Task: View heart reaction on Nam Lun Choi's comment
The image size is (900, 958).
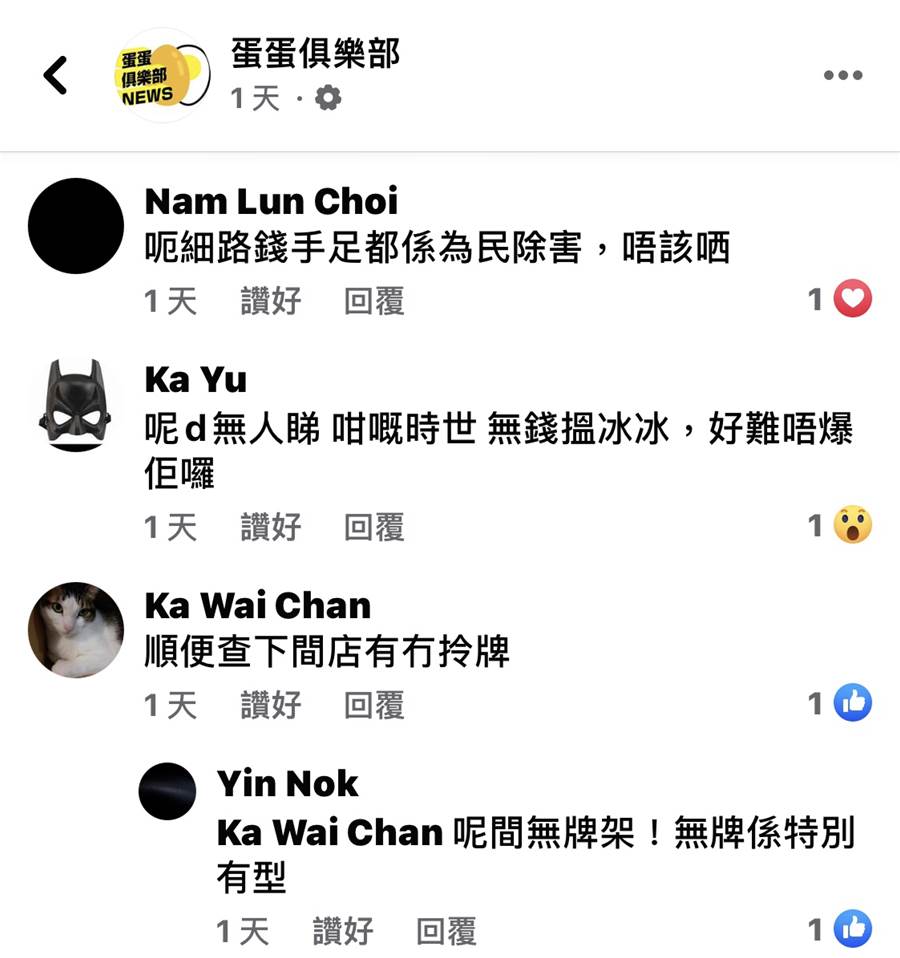Action: [852, 299]
